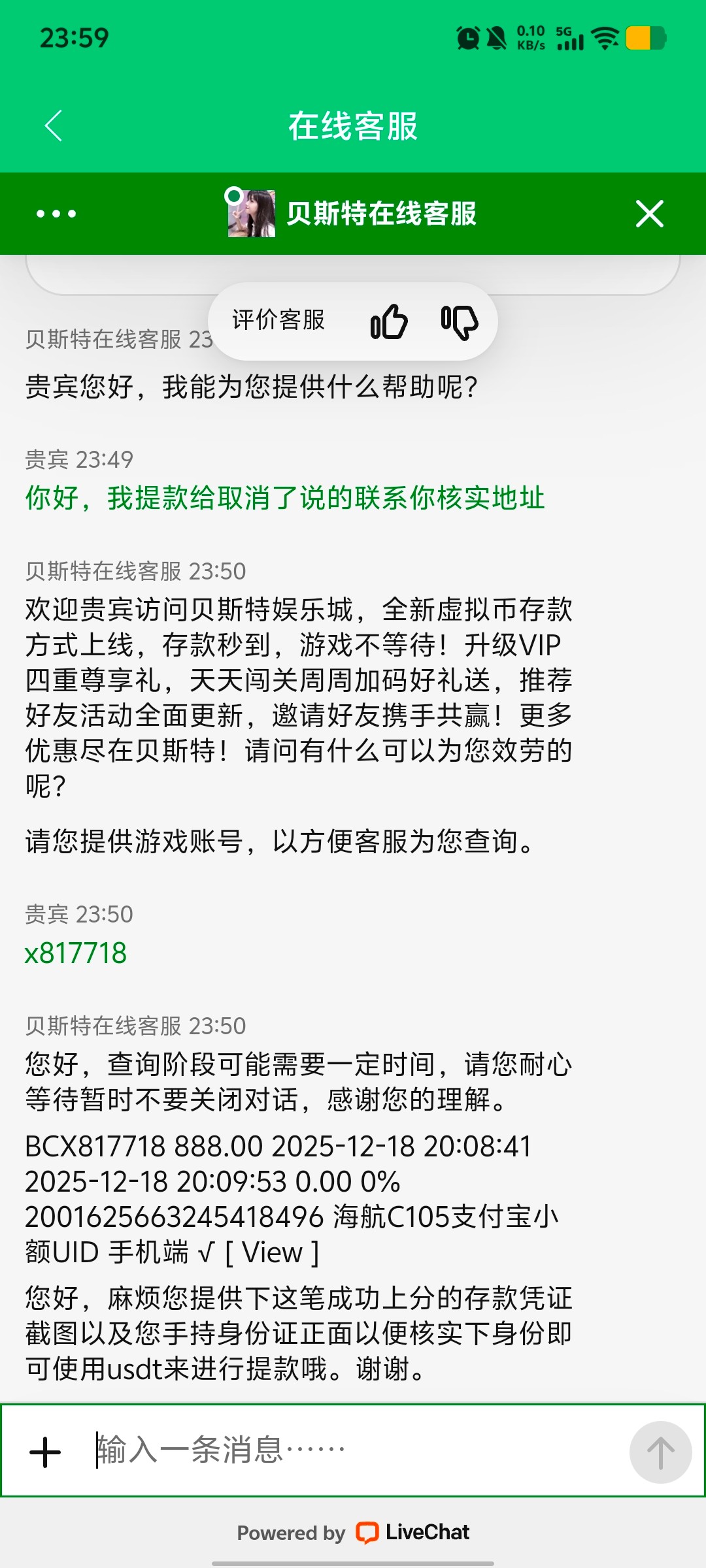The image size is (706, 1568).
Task: Open the three-dot chat menu
Action: click(x=56, y=214)
